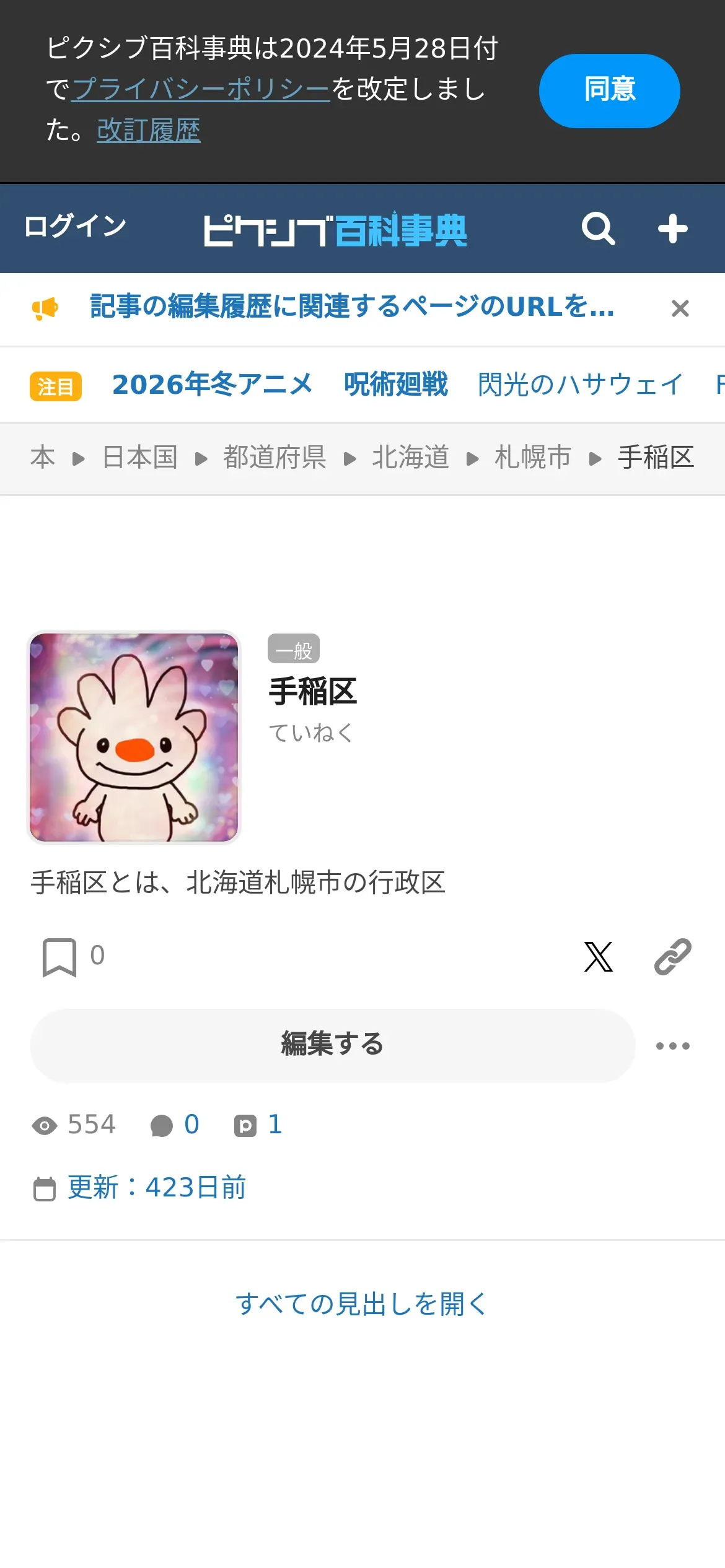Viewport: 725px width, 1568px height.
Task: Dismiss the announcement banner
Action: click(x=680, y=308)
